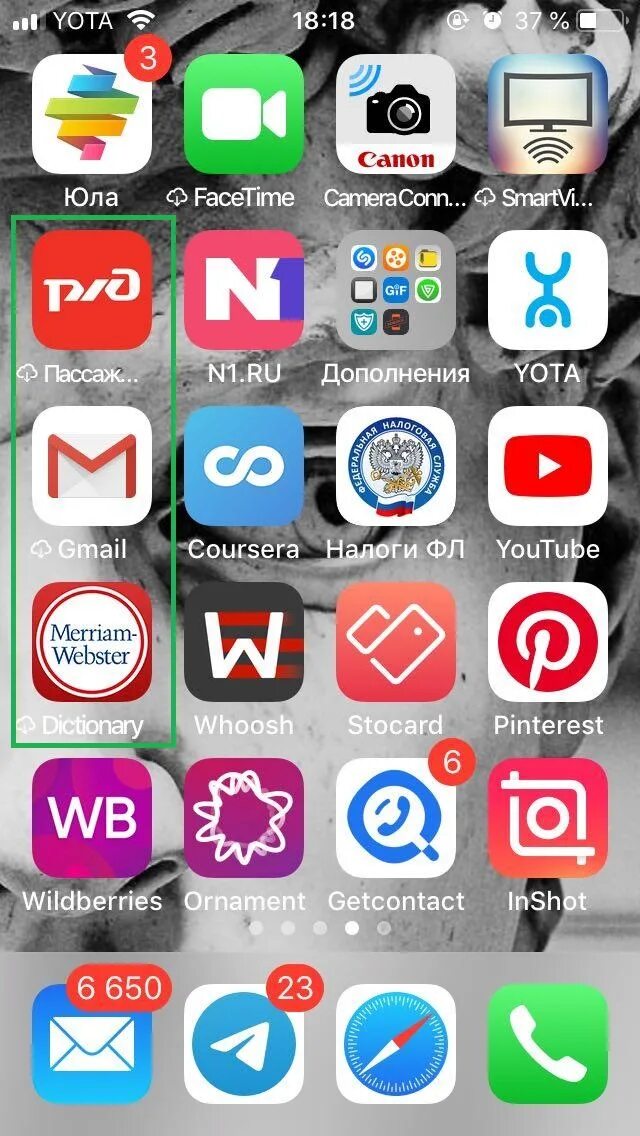Viewport: 640px width, 1136px height.
Task: Open Gmail
Action: click(92, 466)
